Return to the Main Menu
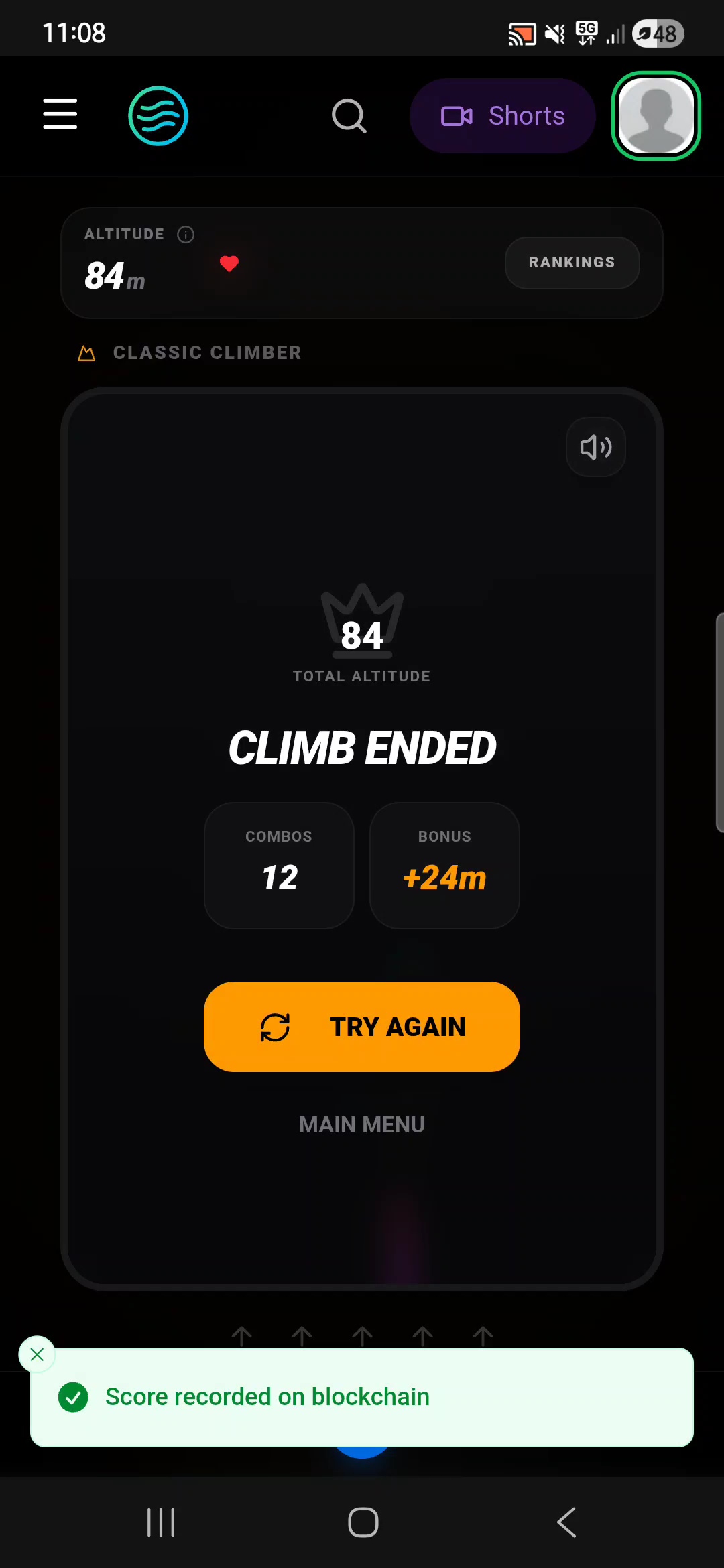 362,1124
